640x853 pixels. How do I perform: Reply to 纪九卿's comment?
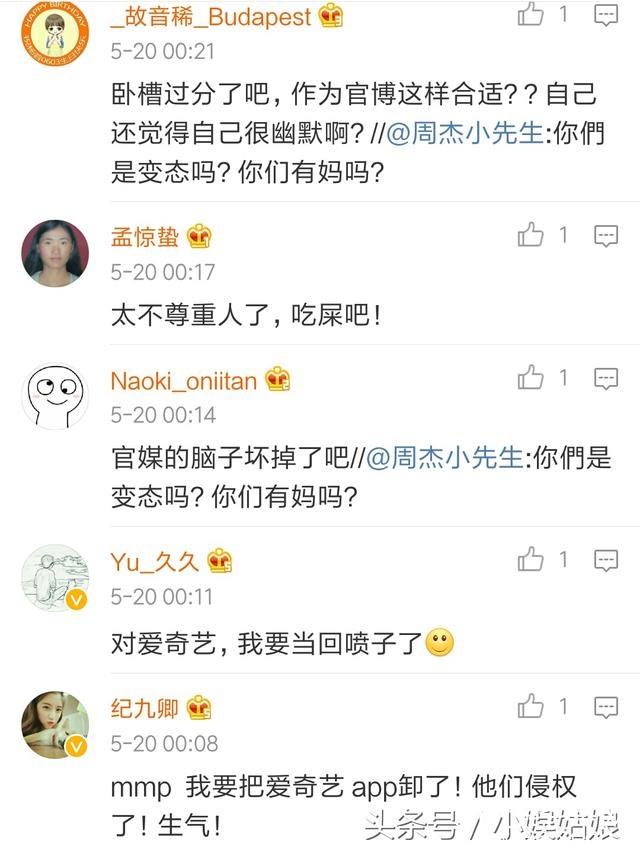(x=606, y=707)
